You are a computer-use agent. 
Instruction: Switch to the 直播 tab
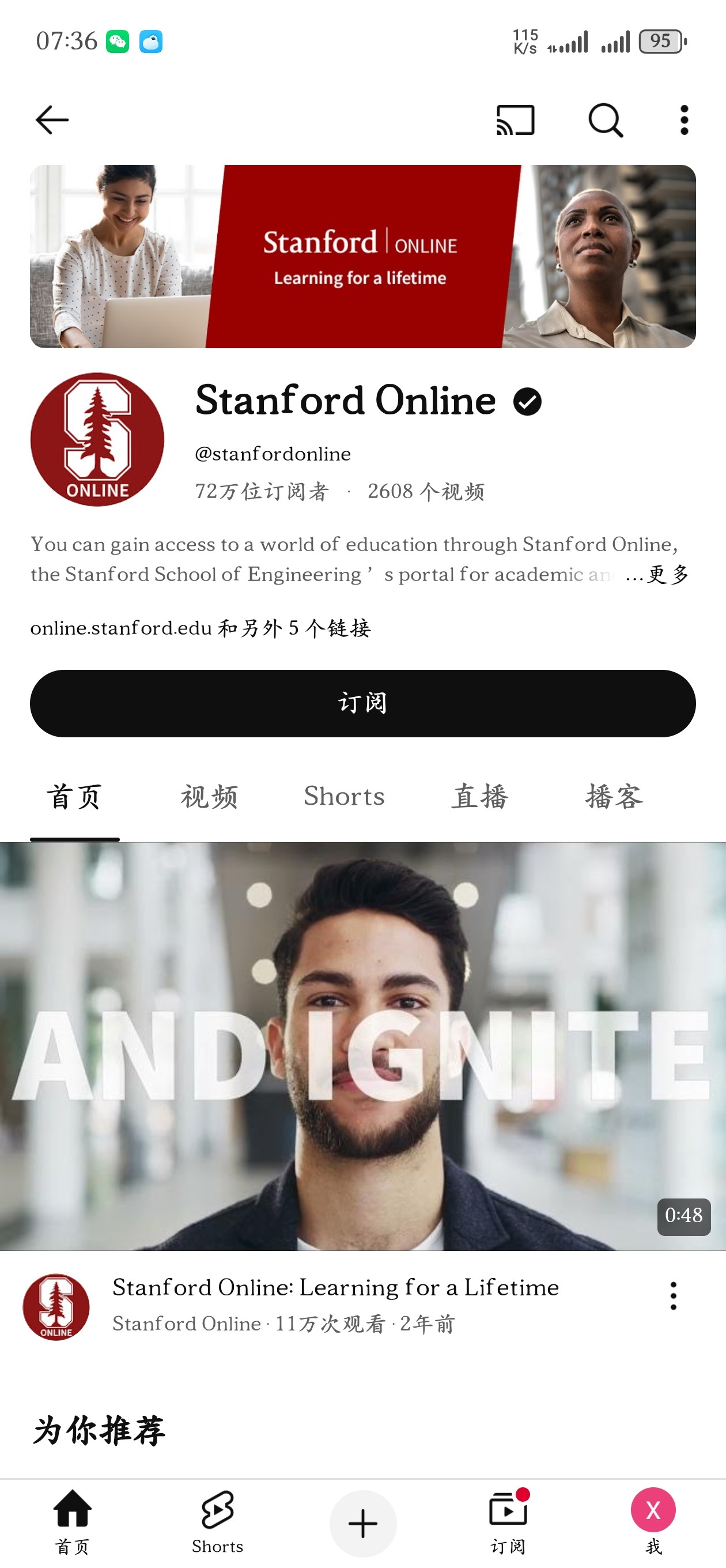click(479, 796)
